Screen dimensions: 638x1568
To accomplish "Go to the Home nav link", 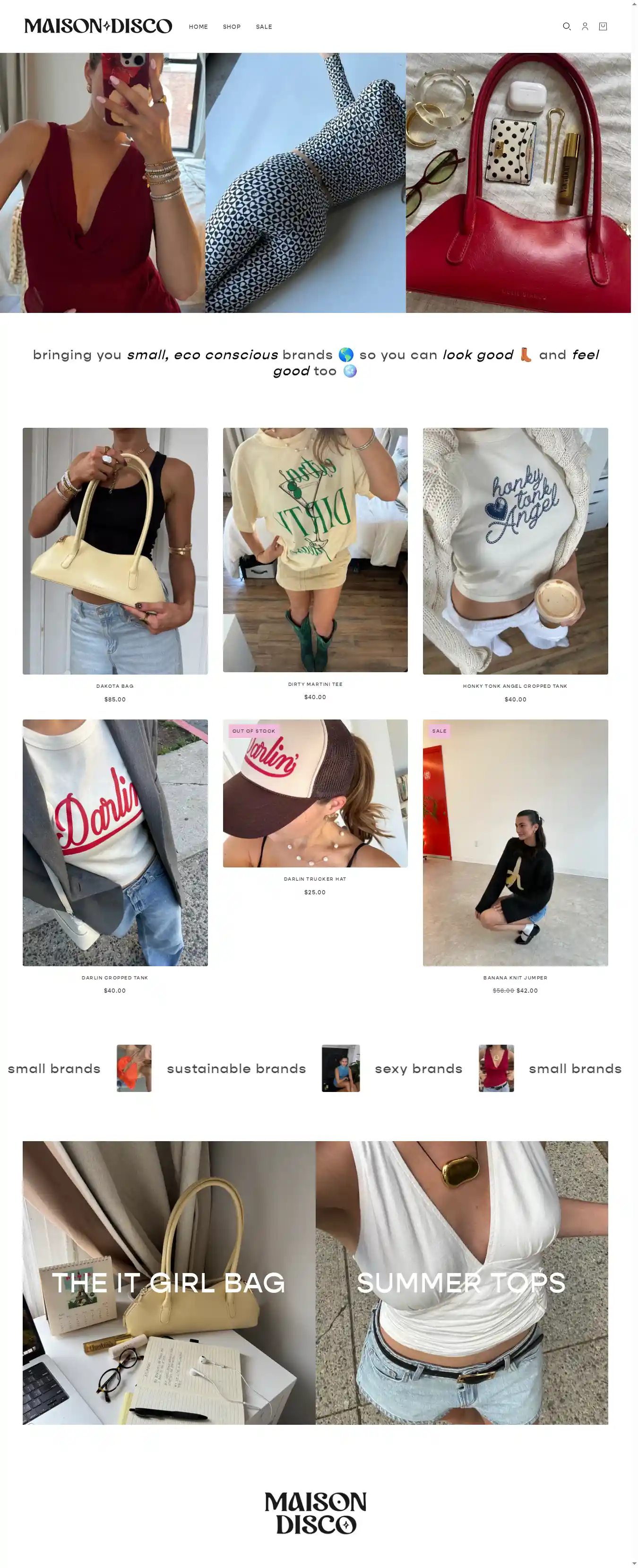I will click(198, 27).
